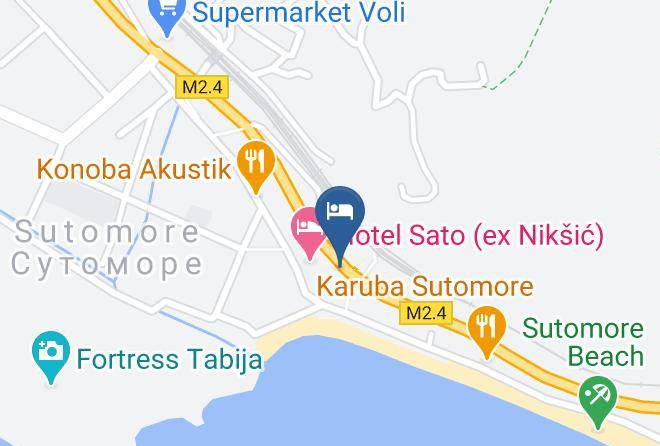660x446 pixels.
Task: Tap the Fortress Tabija camera marker
Action: coord(51,357)
